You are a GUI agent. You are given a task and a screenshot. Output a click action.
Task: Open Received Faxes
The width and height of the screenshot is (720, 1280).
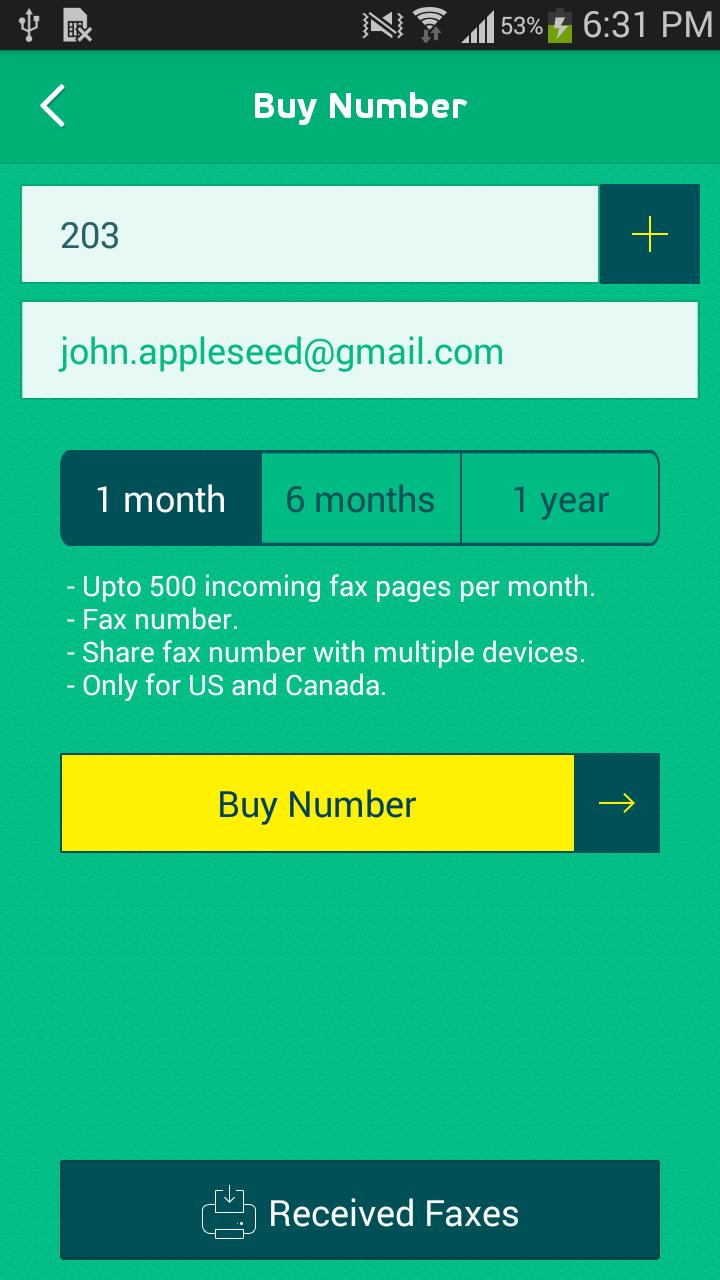coord(360,1212)
